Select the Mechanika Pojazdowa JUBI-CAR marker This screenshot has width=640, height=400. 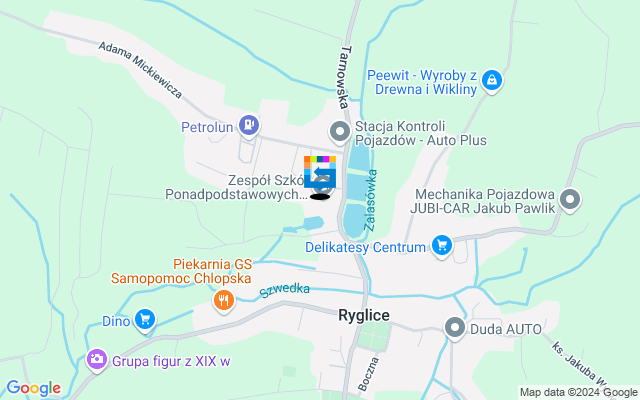click(570, 199)
